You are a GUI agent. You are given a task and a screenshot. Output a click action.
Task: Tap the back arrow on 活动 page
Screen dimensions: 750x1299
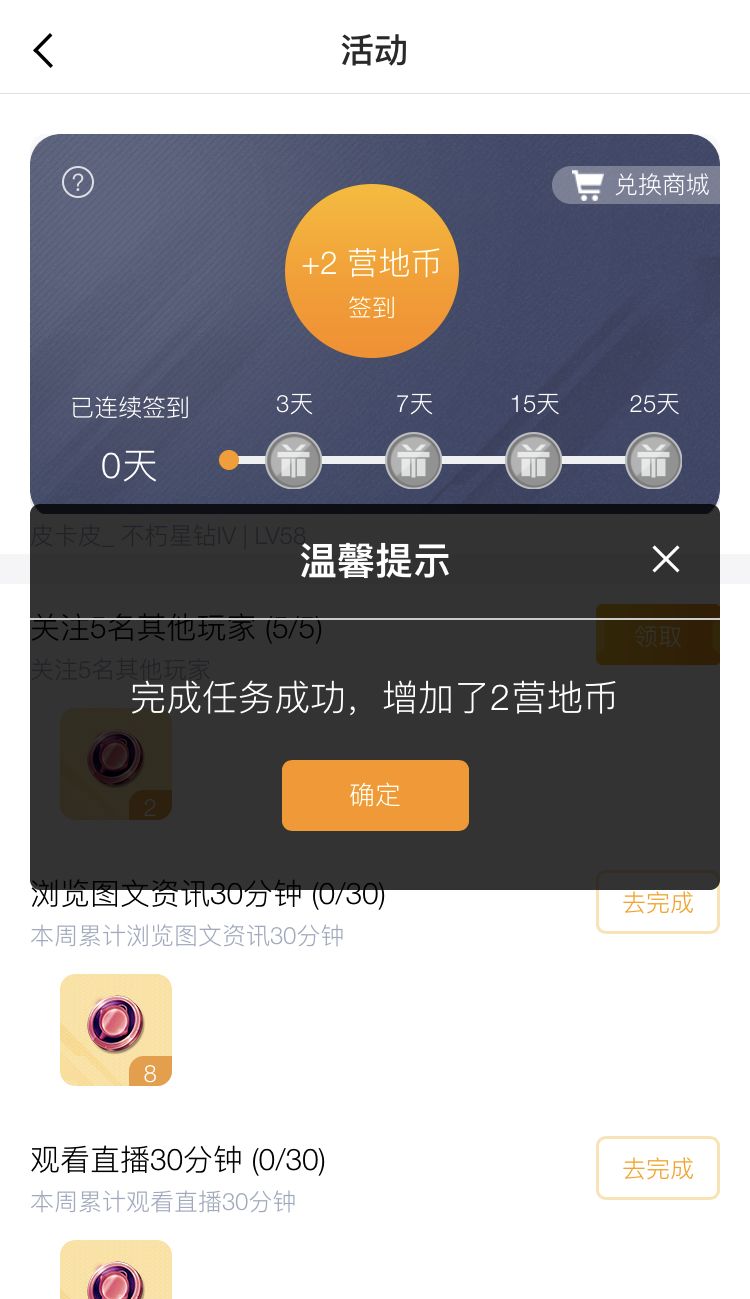[43, 50]
